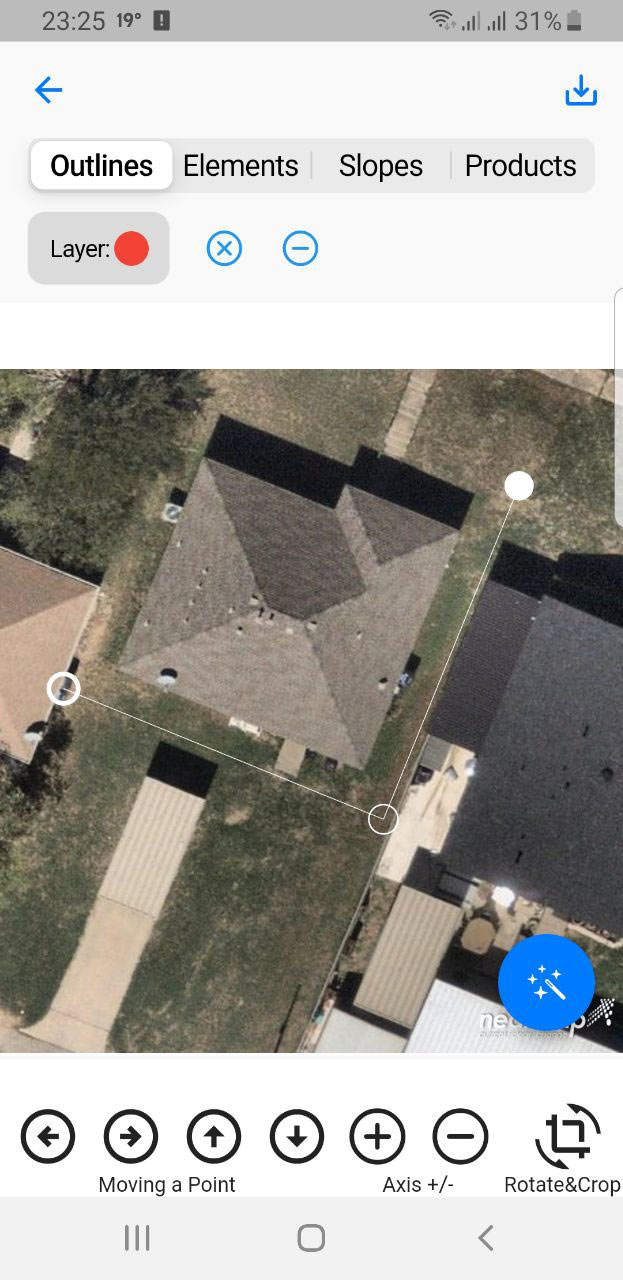Open recent apps from the navigation bar
Image resolution: width=623 pixels, height=1280 pixels.
point(137,1238)
